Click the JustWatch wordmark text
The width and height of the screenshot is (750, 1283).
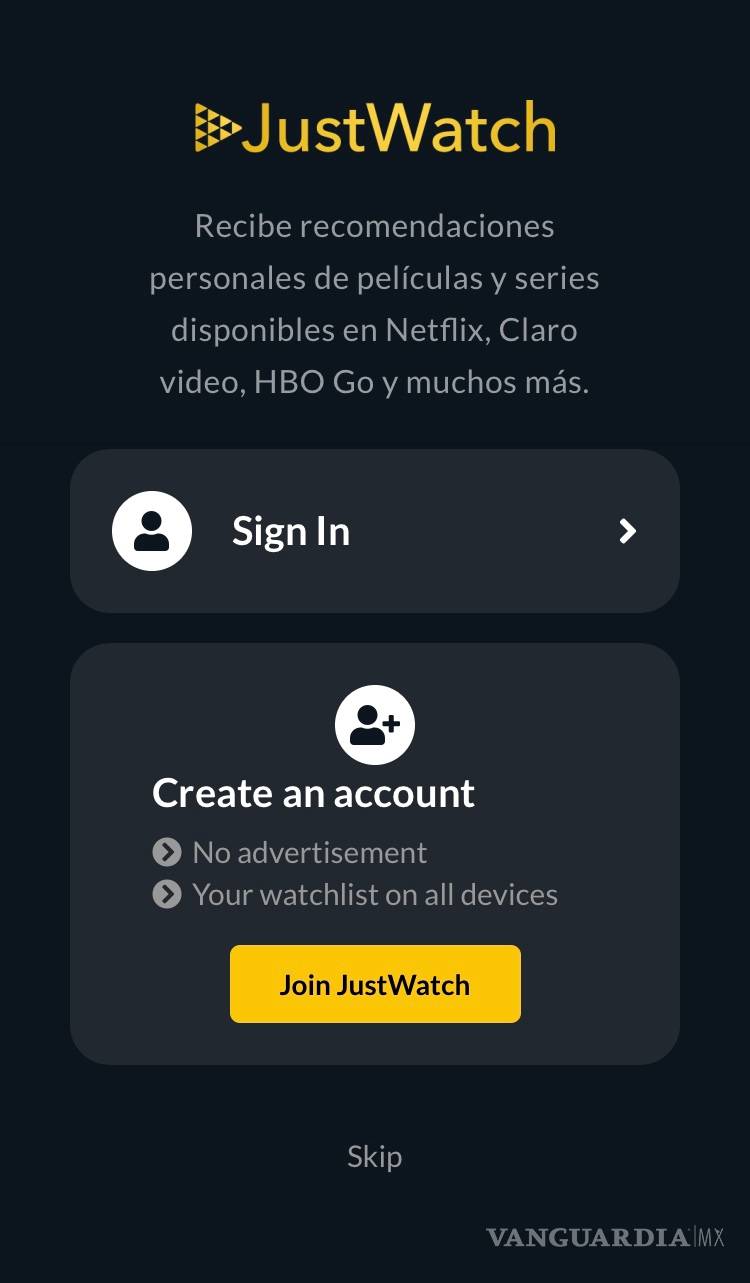(400, 127)
